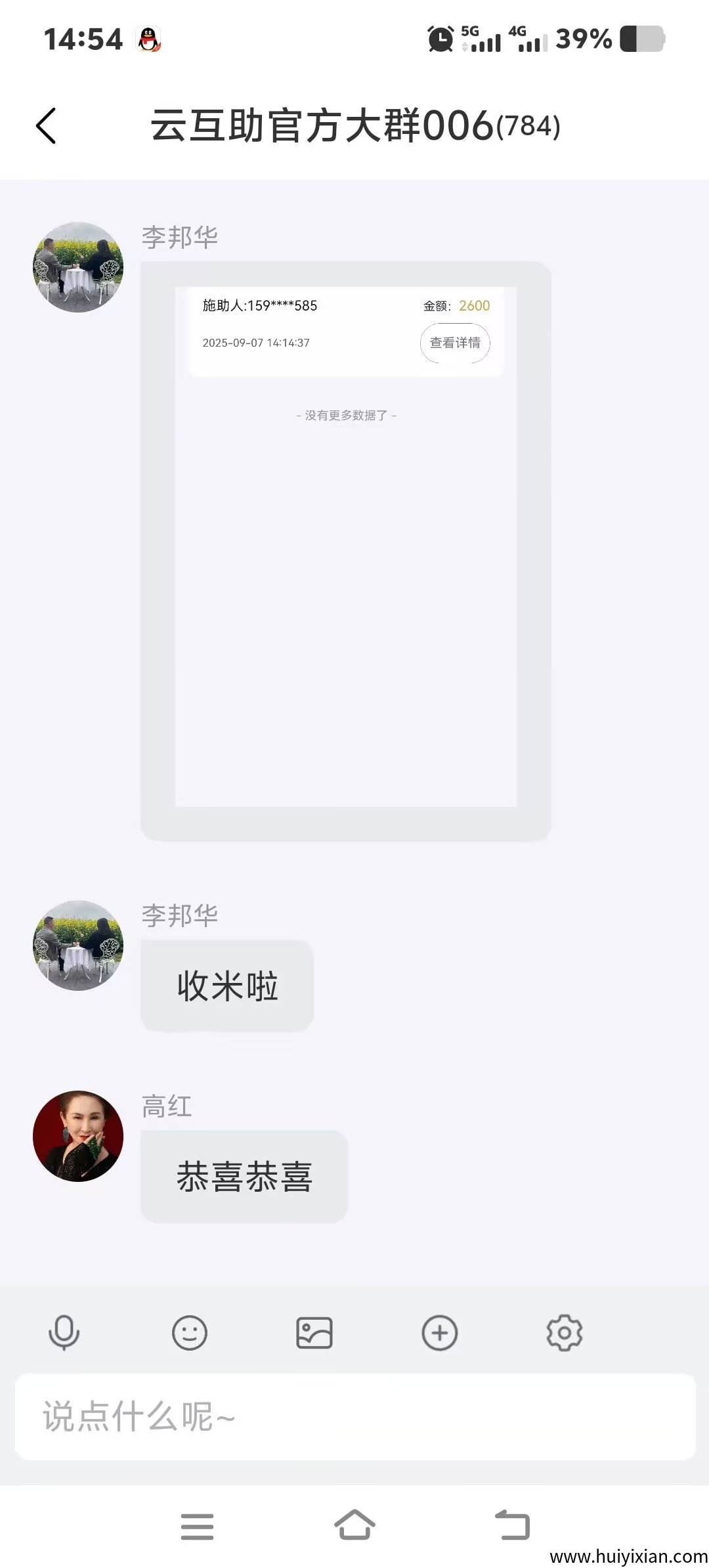Open 高红's profile avatar
The height and width of the screenshot is (1568, 709).
(78, 1136)
